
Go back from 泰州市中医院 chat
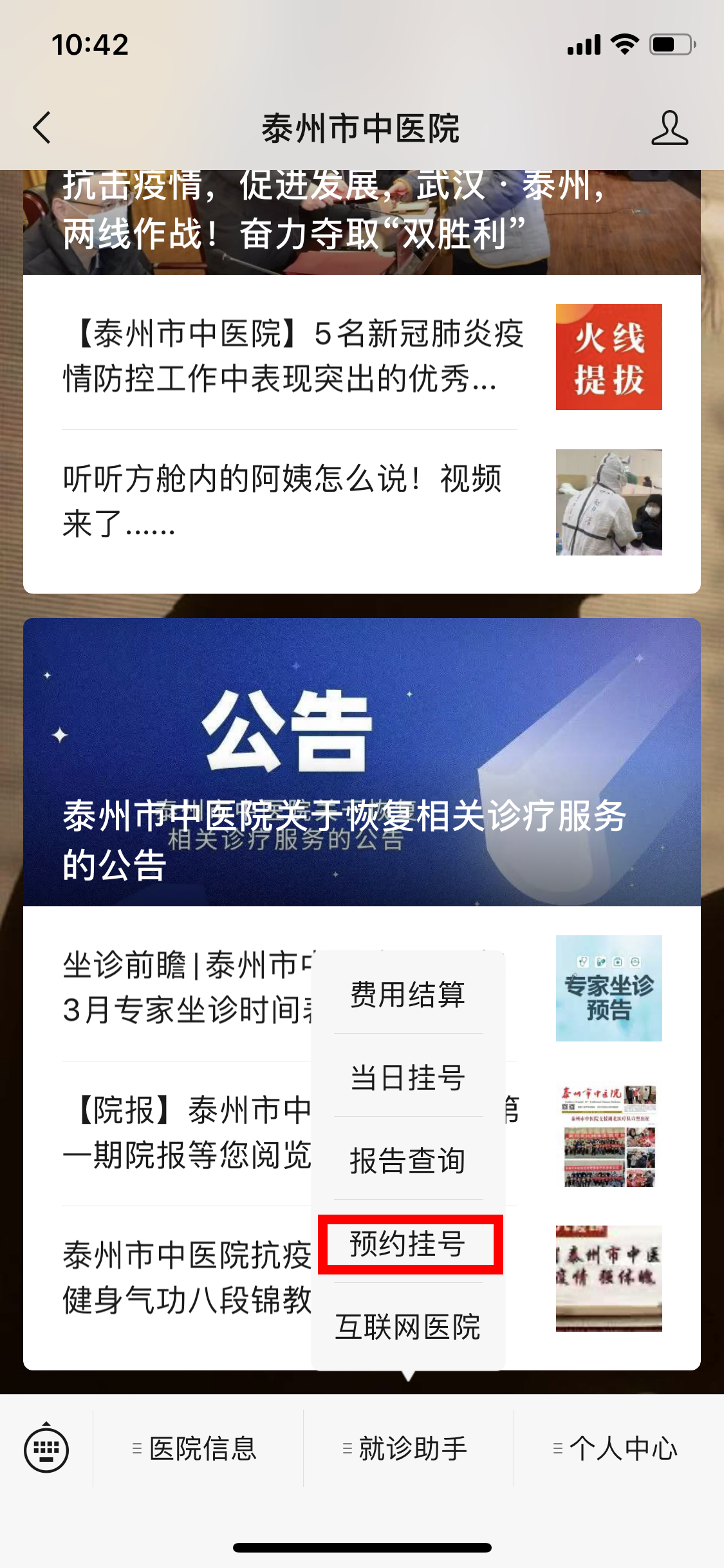(42, 127)
